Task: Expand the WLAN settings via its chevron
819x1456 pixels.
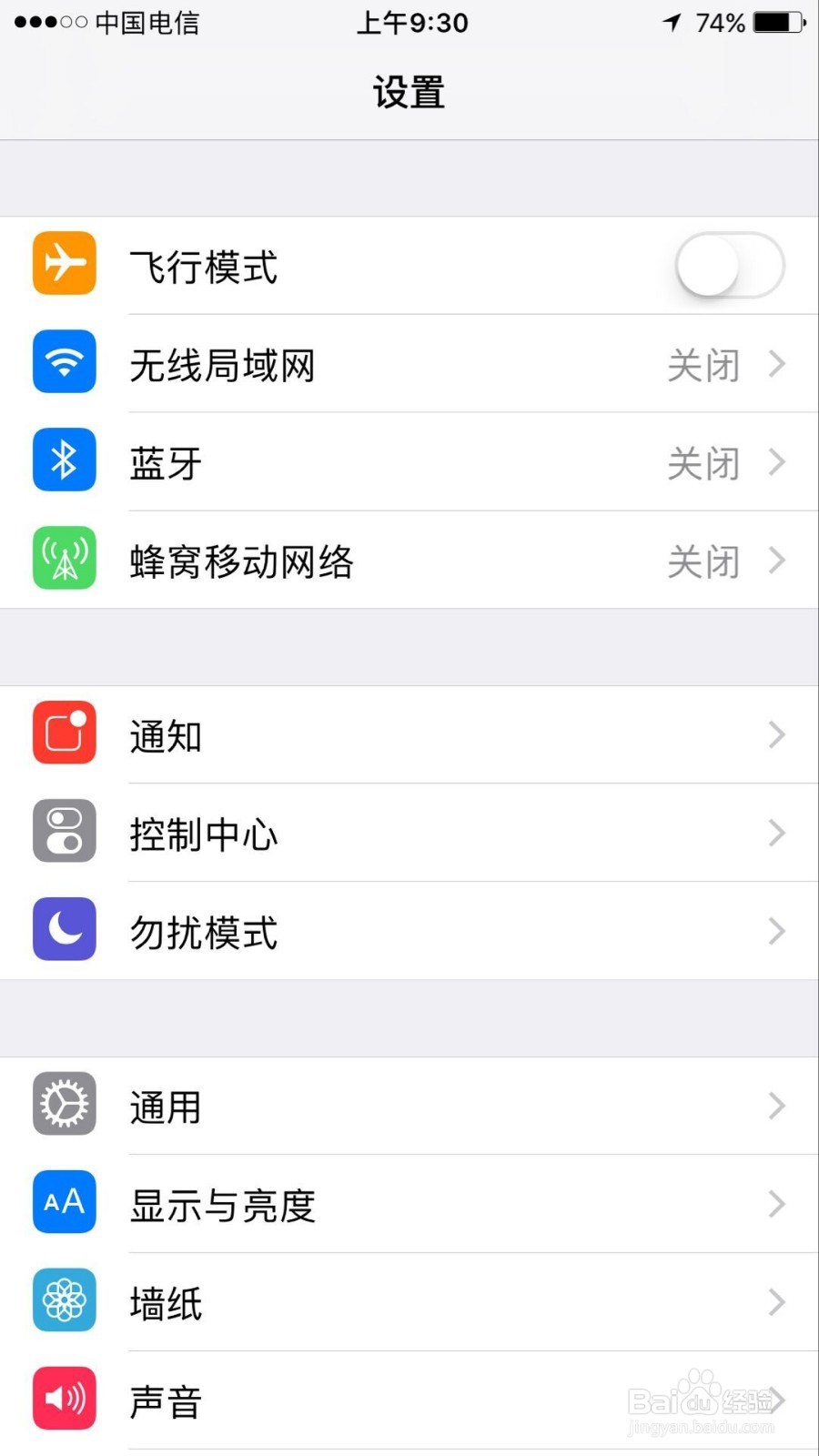Action: click(x=777, y=363)
